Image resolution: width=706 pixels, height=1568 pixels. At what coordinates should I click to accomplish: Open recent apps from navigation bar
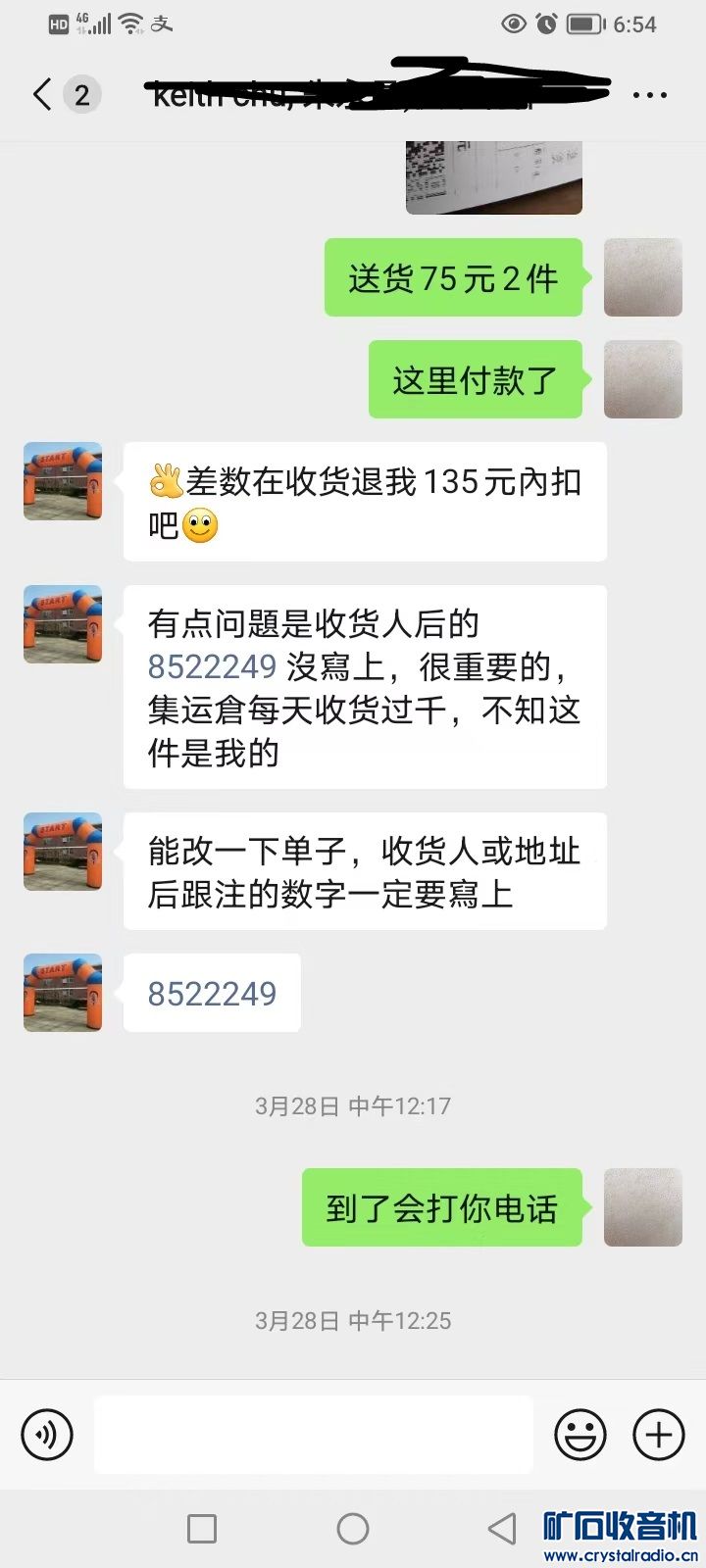[x=202, y=1529]
